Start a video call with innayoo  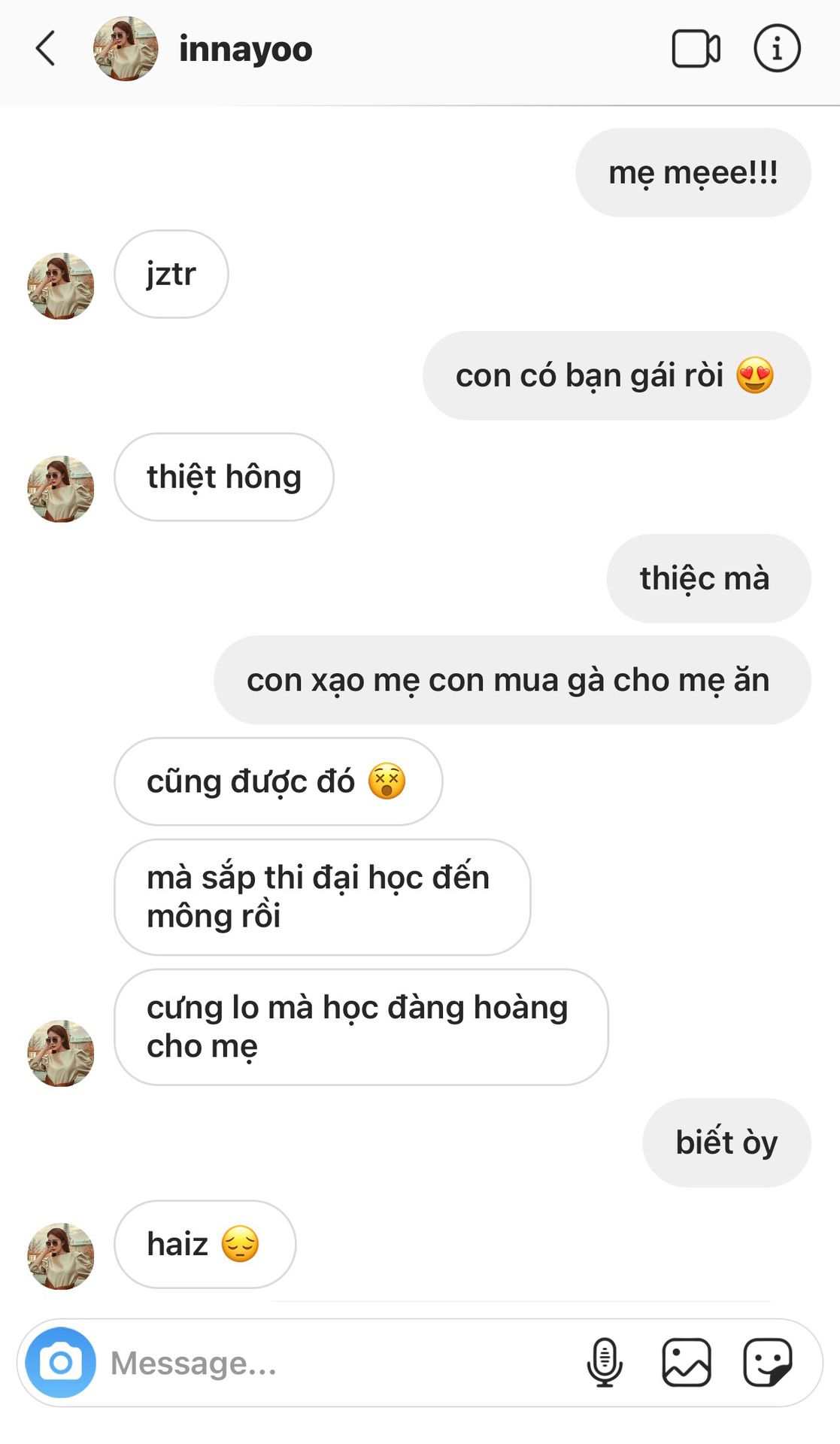[696, 49]
